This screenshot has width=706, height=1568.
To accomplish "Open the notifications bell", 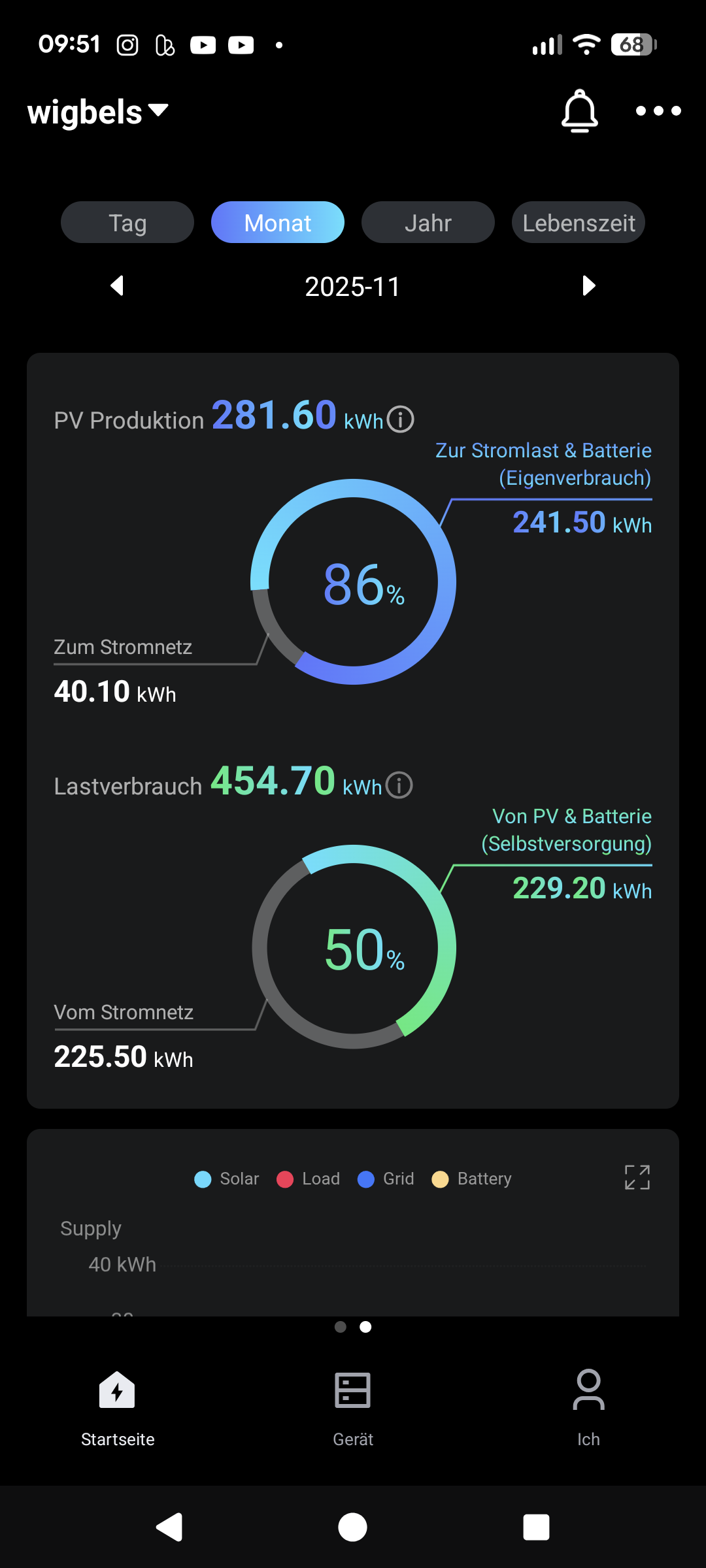I will tap(579, 111).
